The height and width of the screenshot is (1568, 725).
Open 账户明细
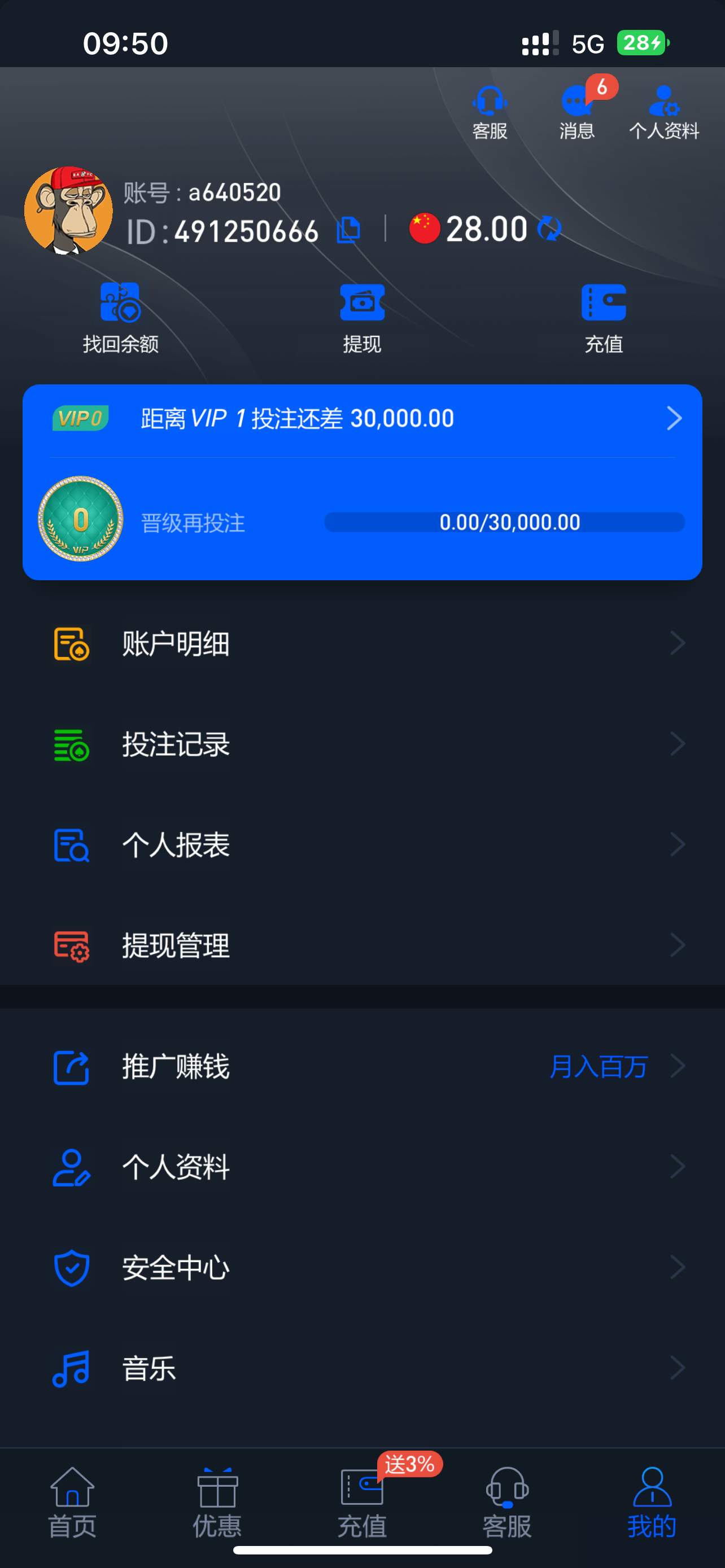coord(362,643)
